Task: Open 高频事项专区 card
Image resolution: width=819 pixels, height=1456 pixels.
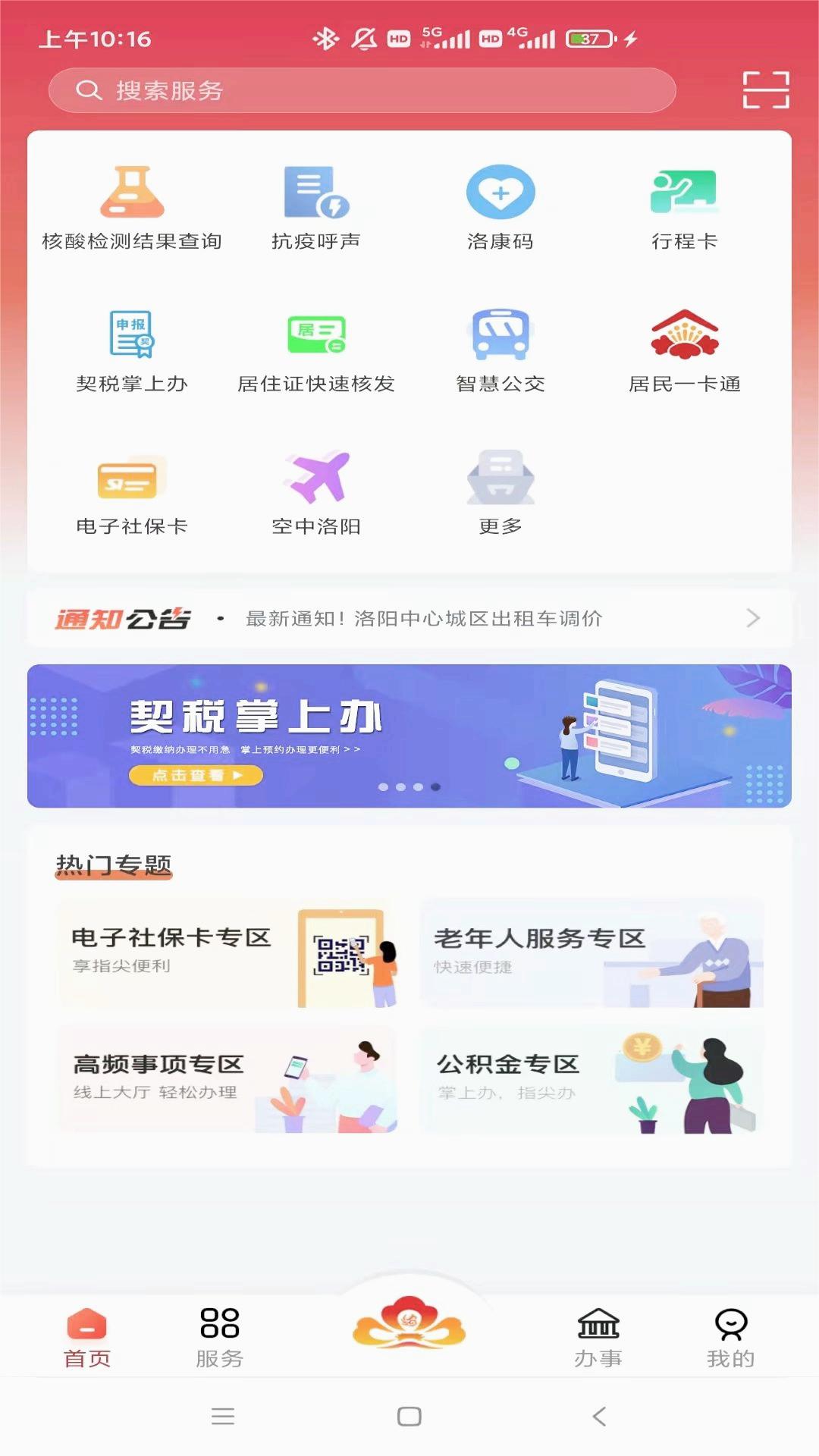Action: [228, 1080]
